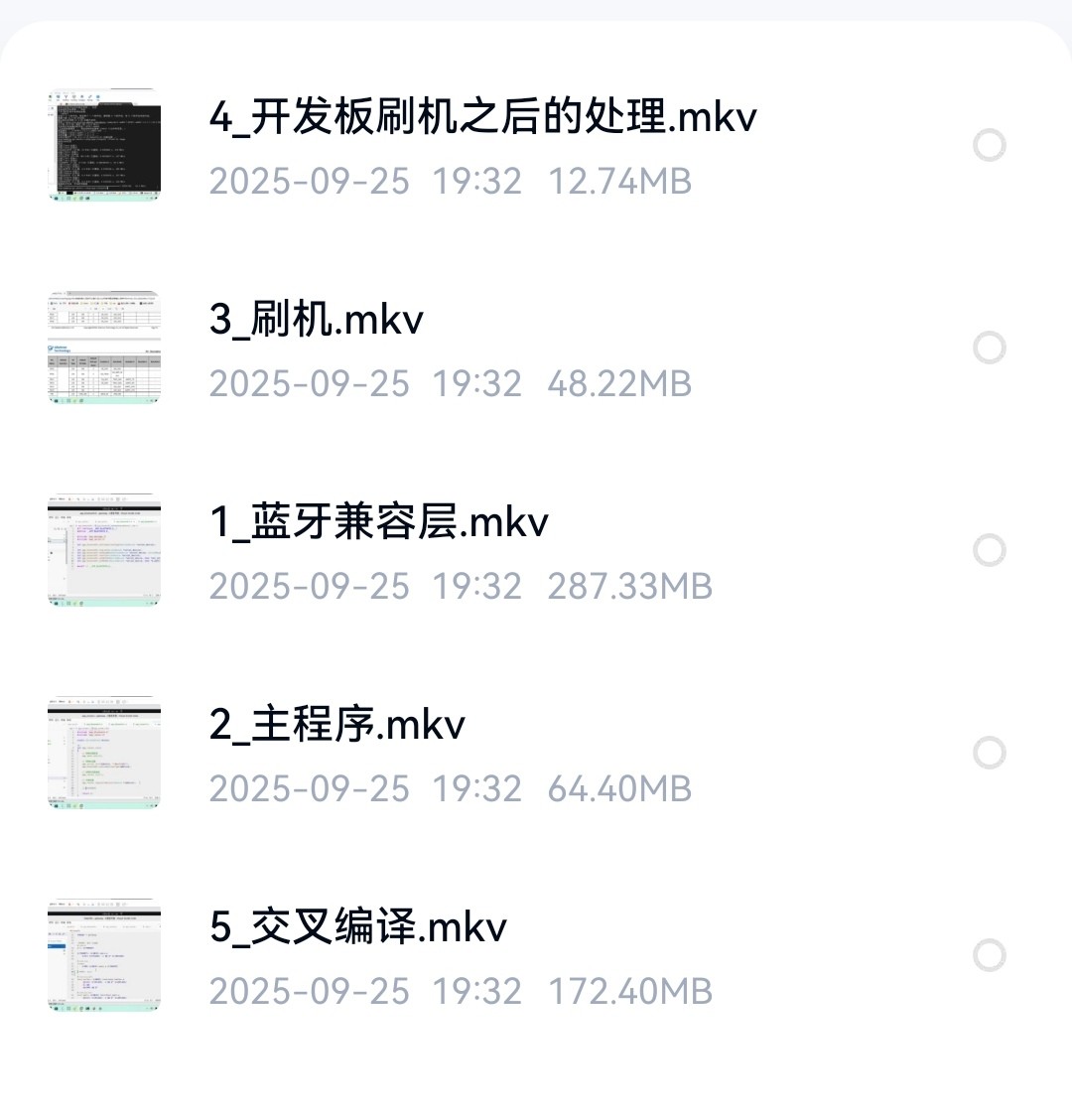Play the file 1_蓝牙兼容层.mkv
This screenshot has width=1072, height=1120.
(x=378, y=523)
